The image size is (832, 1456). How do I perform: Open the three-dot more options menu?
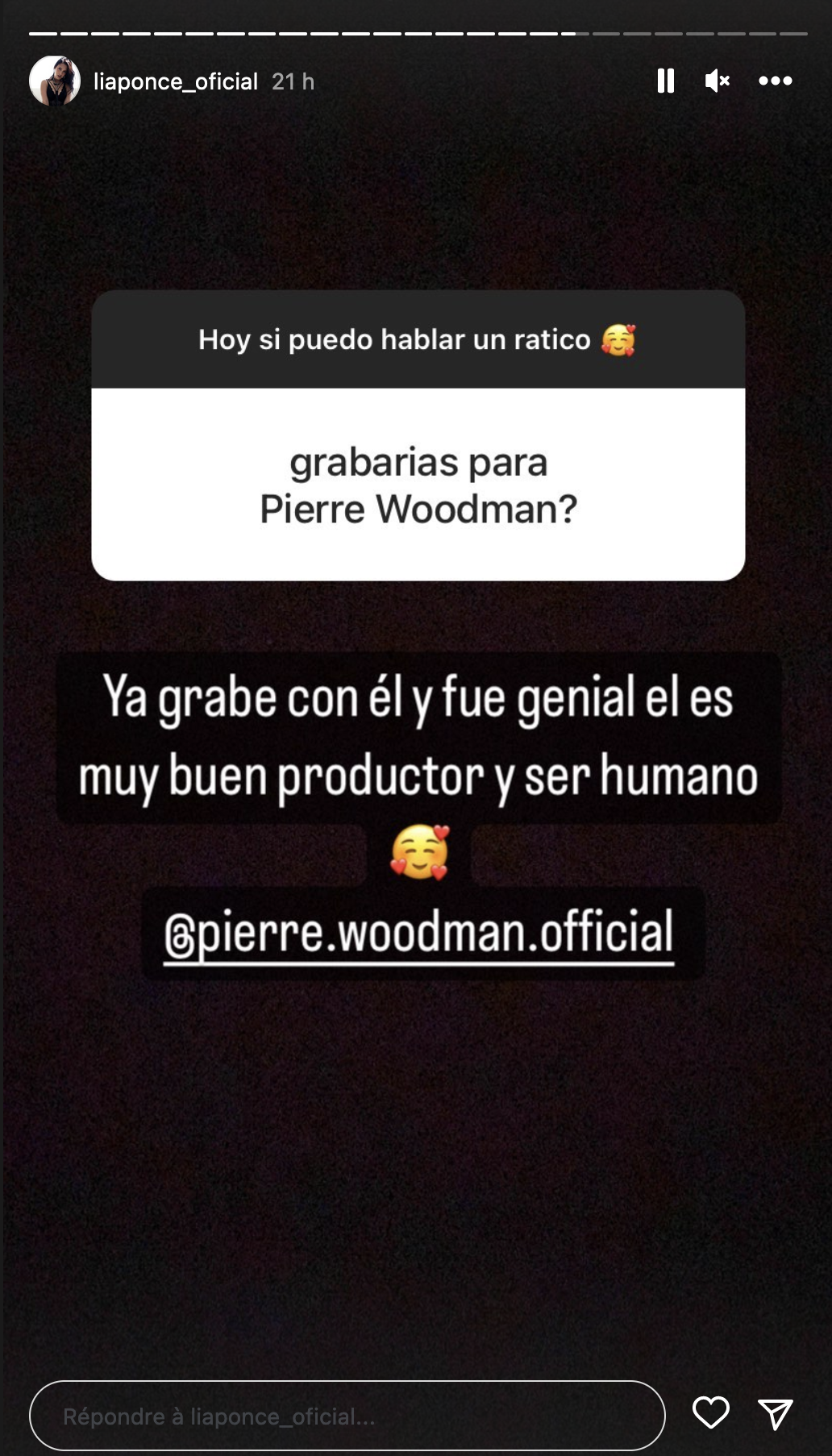[776, 81]
